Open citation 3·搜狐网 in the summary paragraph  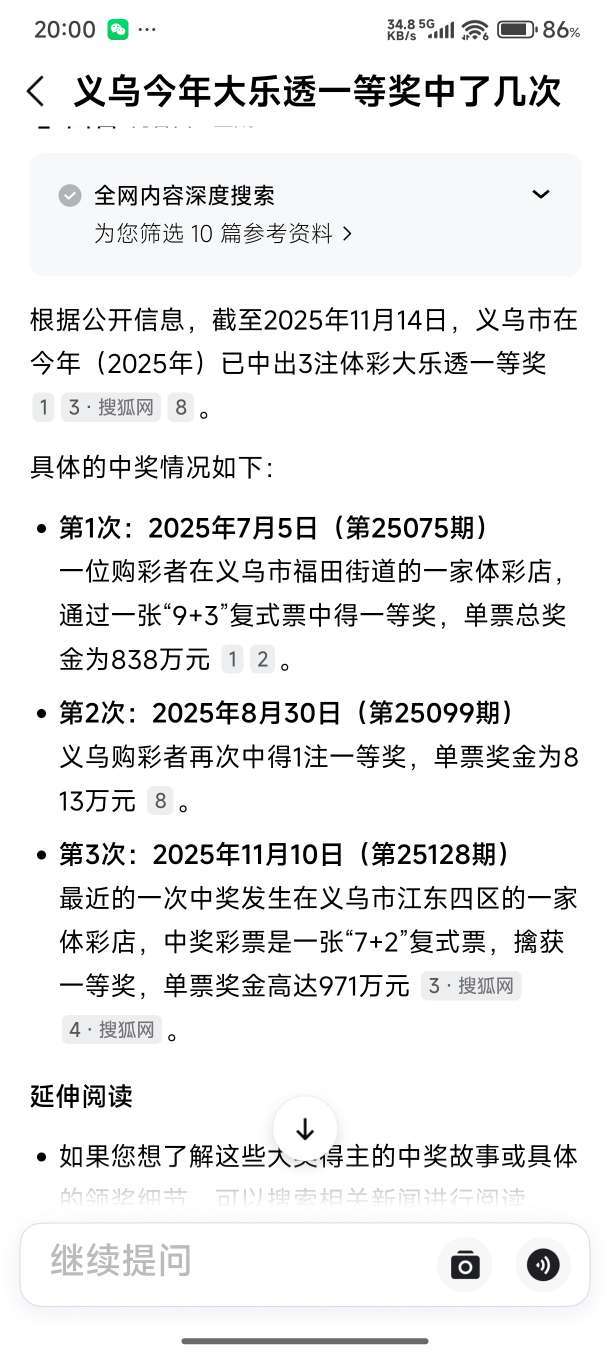[111, 407]
